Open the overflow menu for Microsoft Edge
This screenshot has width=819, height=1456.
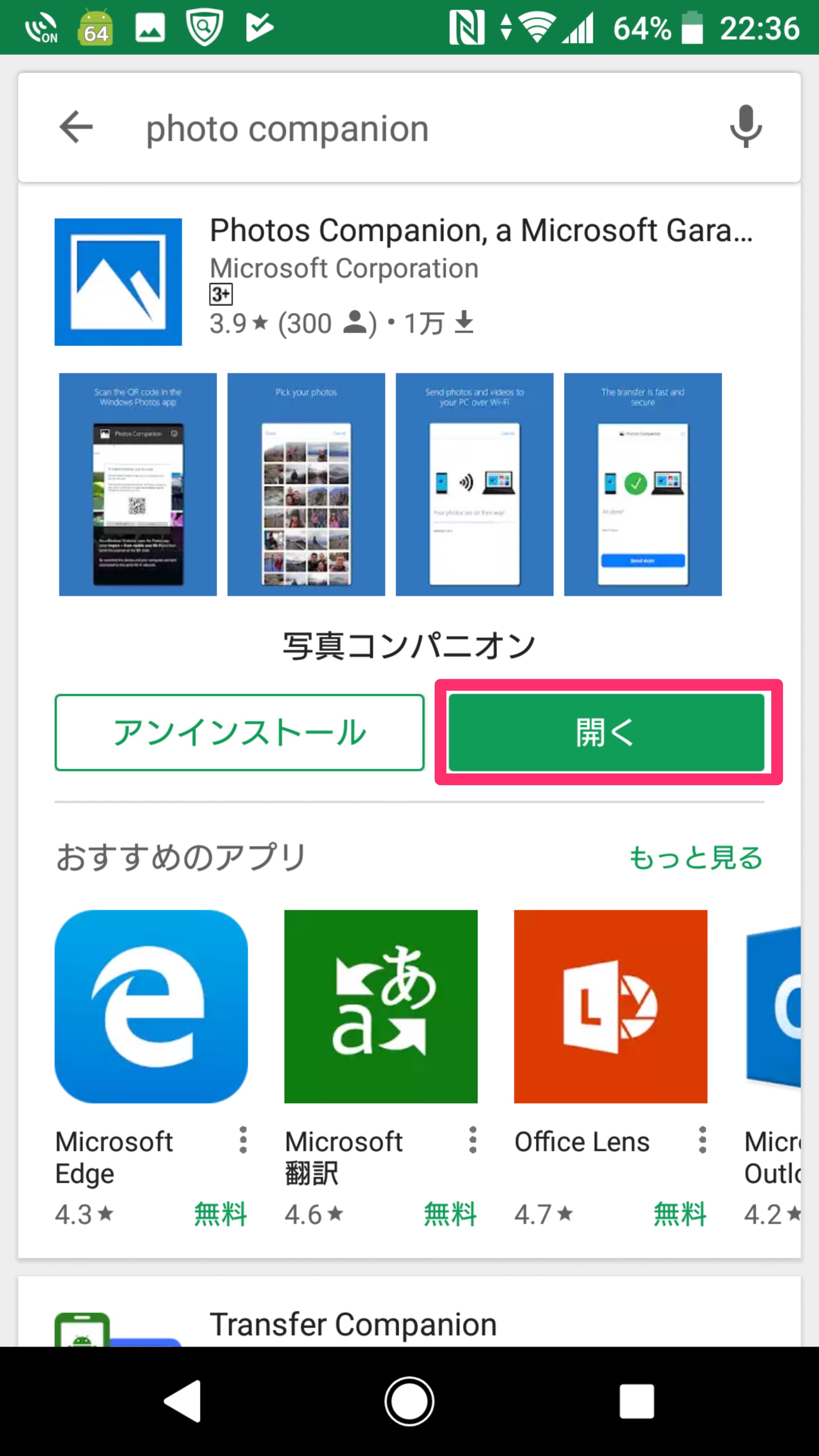pos(243,1140)
